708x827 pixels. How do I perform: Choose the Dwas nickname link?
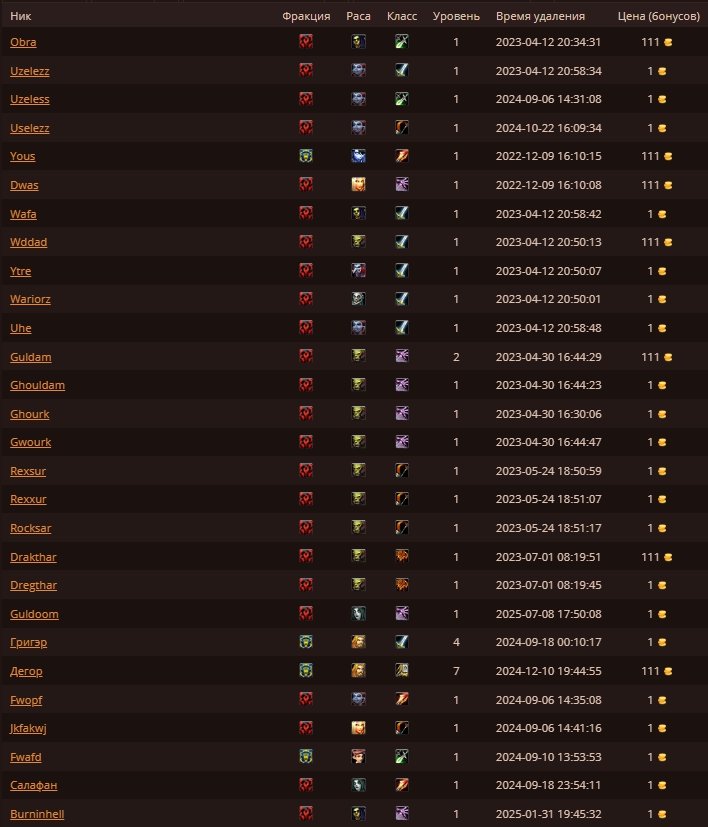24,185
